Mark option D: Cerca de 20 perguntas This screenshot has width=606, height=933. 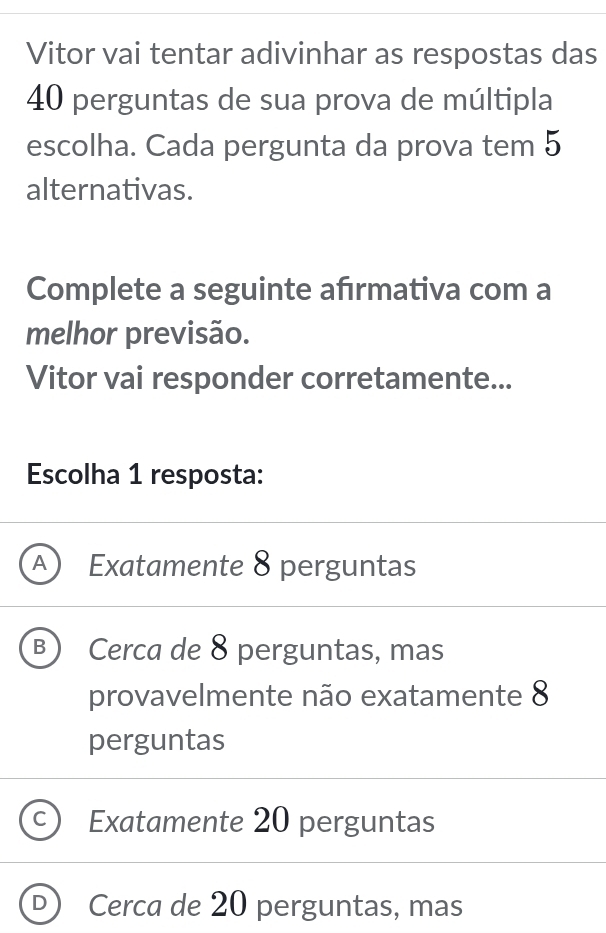coord(40,905)
